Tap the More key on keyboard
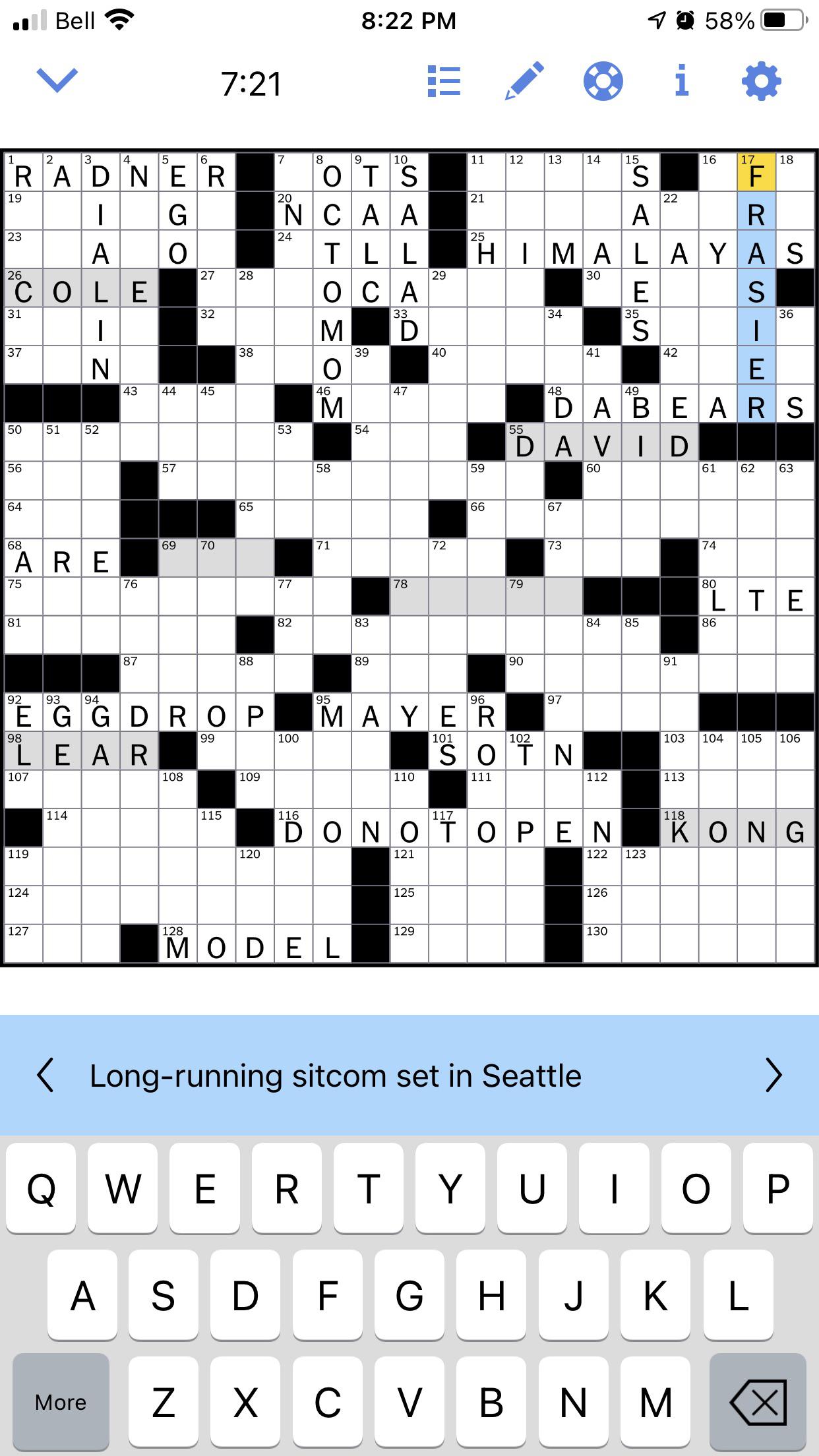The height and width of the screenshot is (1456, 819). pyautogui.click(x=61, y=1402)
